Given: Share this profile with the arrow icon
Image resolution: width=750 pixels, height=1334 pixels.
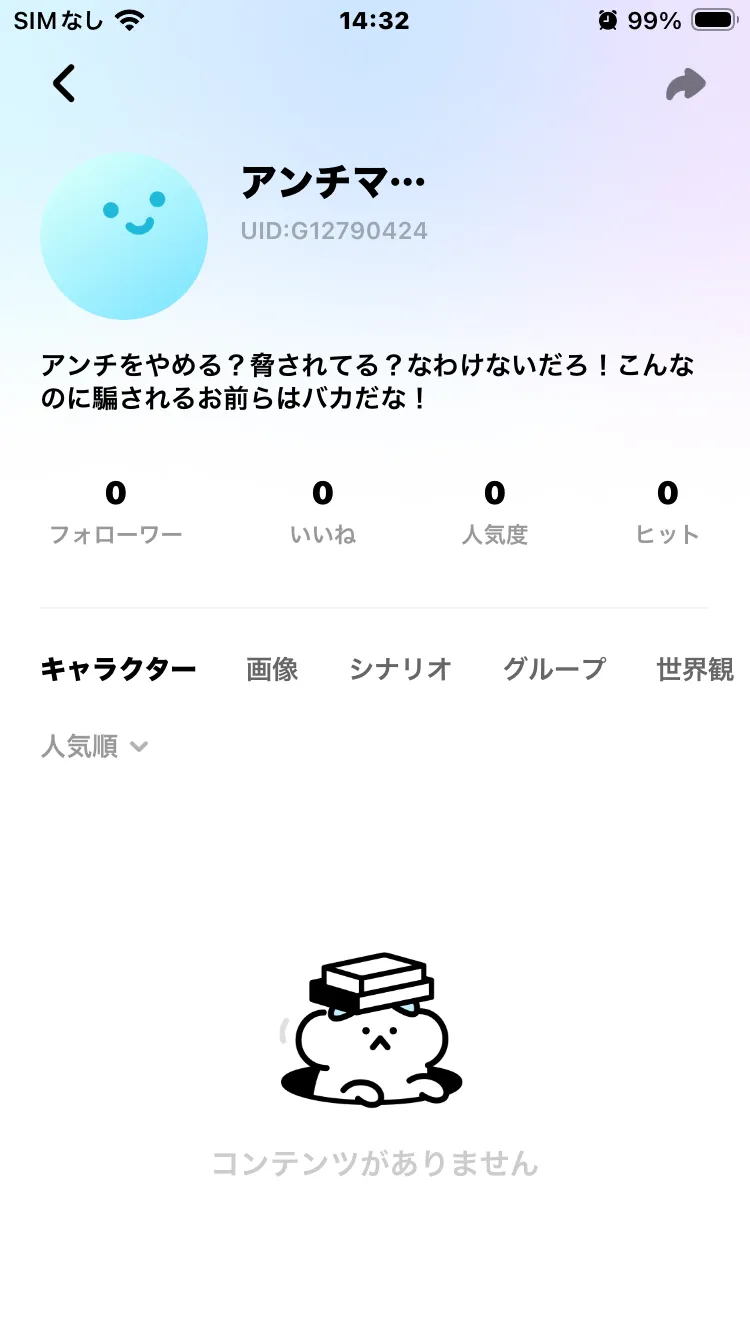Looking at the screenshot, I should point(686,85).
